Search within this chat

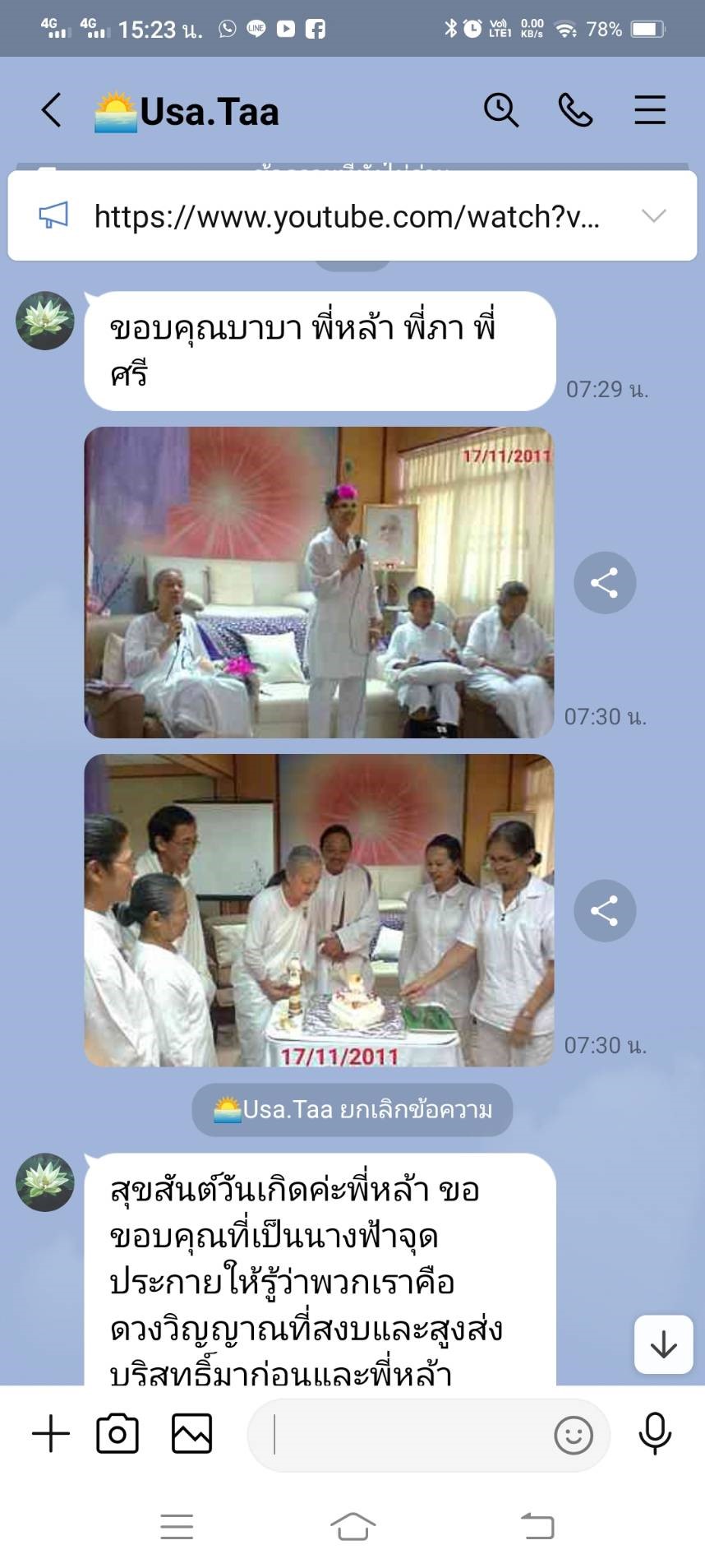click(x=500, y=110)
